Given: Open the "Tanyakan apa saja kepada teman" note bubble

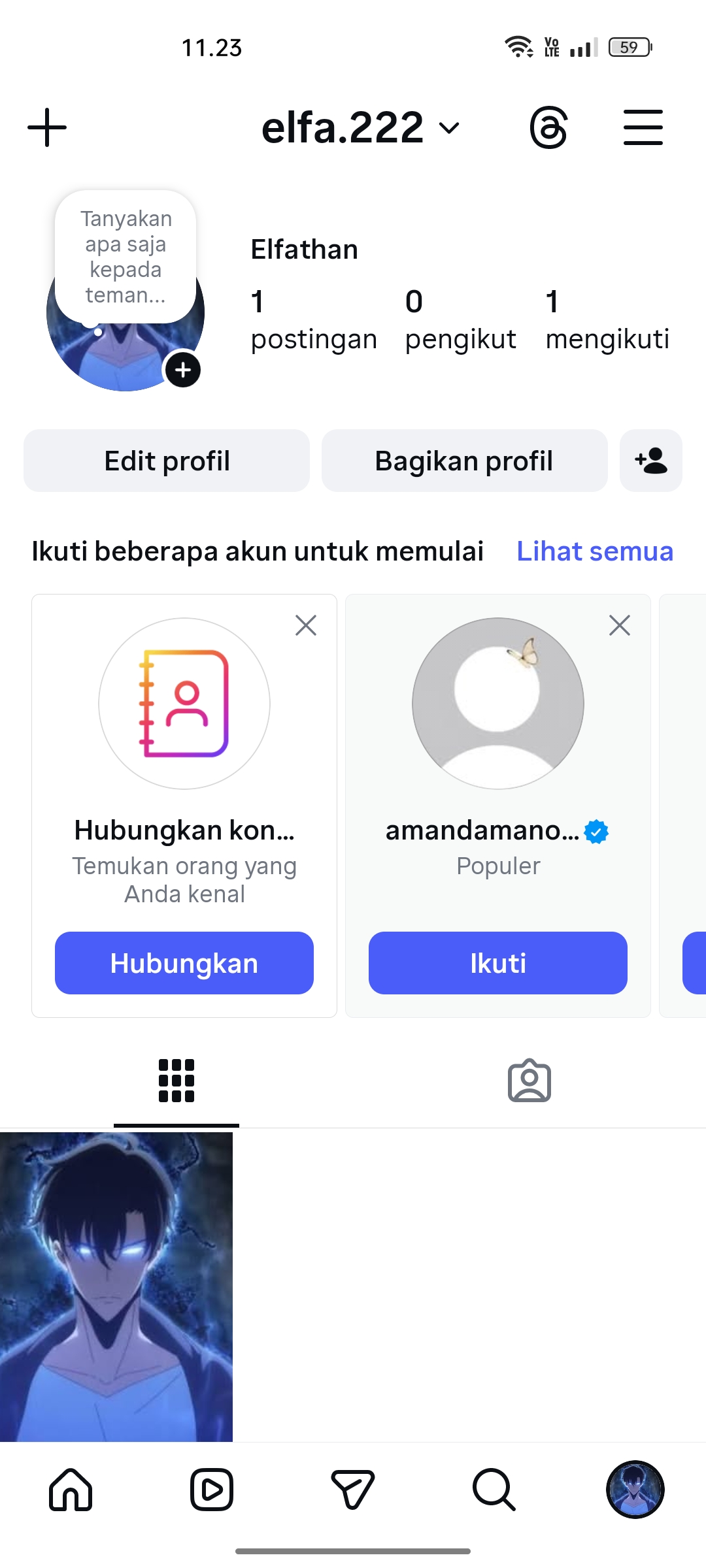Looking at the screenshot, I should pos(126,257).
